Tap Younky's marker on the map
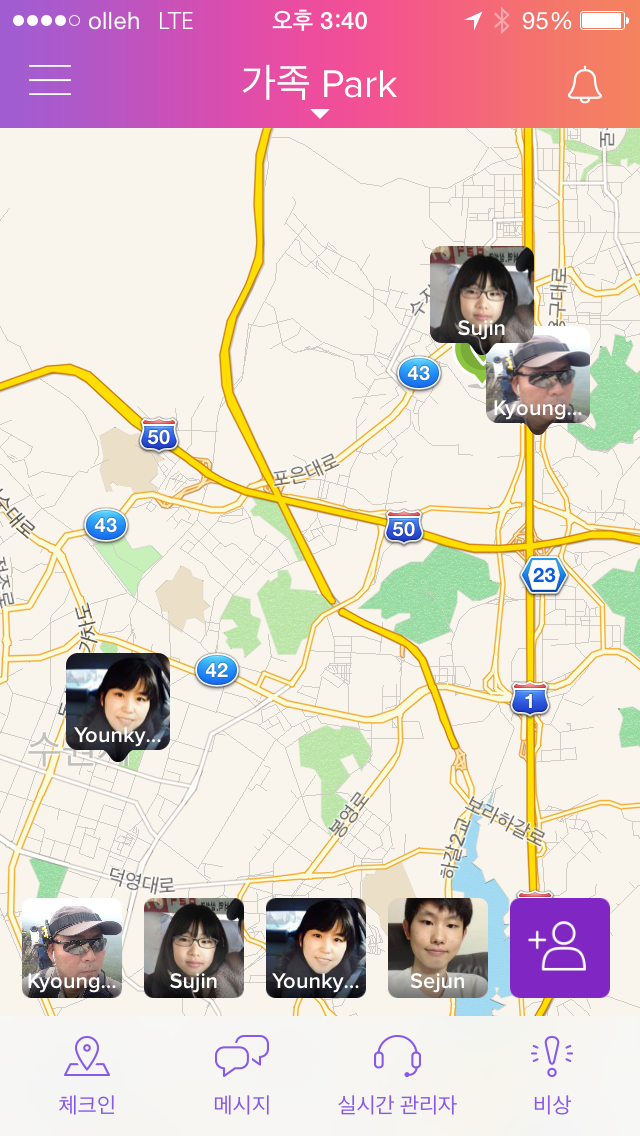640x1136 pixels. (x=118, y=701)
